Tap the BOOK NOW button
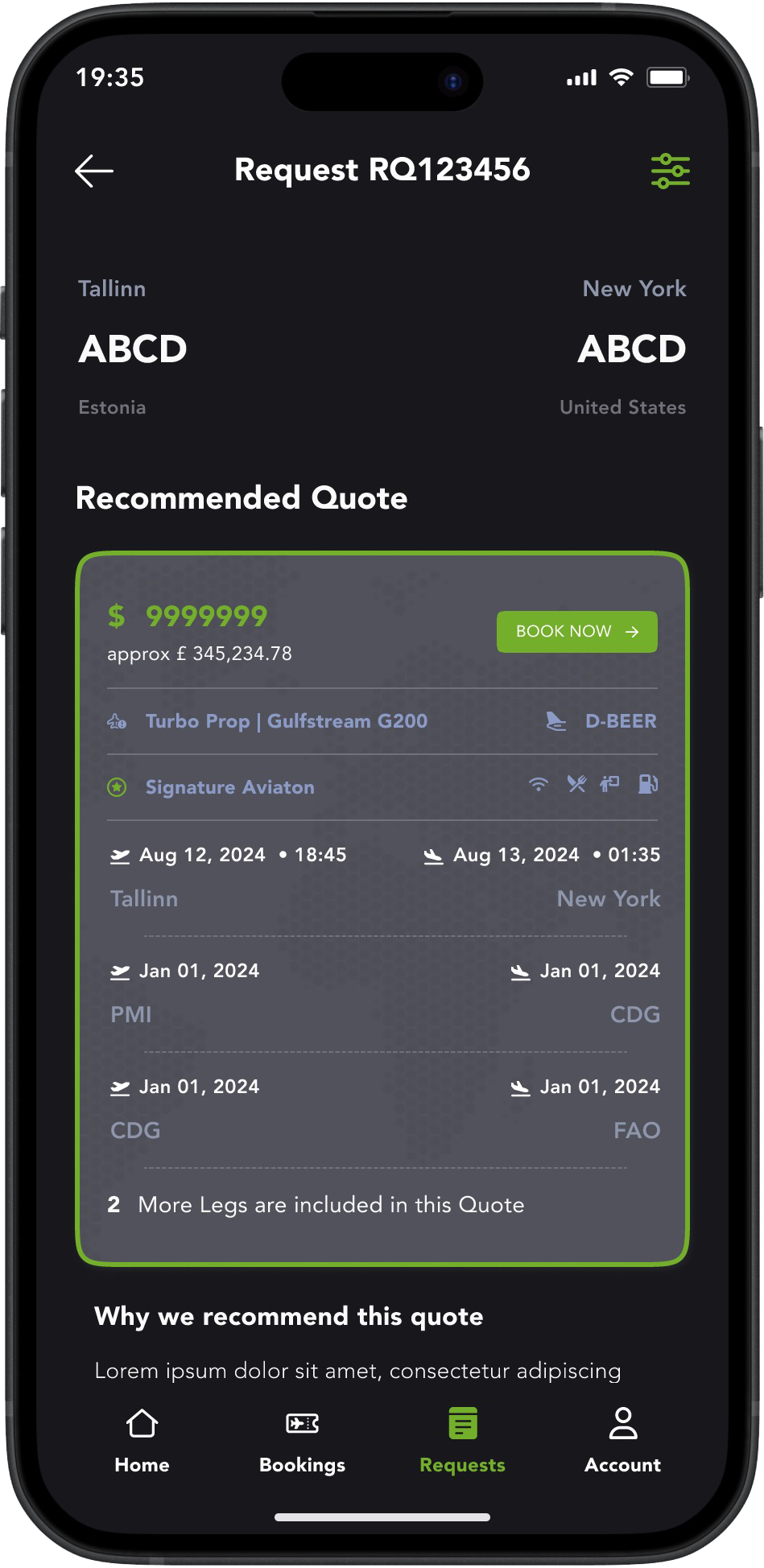This screenshot has width=764, height=1568. (x=576, y=631)
